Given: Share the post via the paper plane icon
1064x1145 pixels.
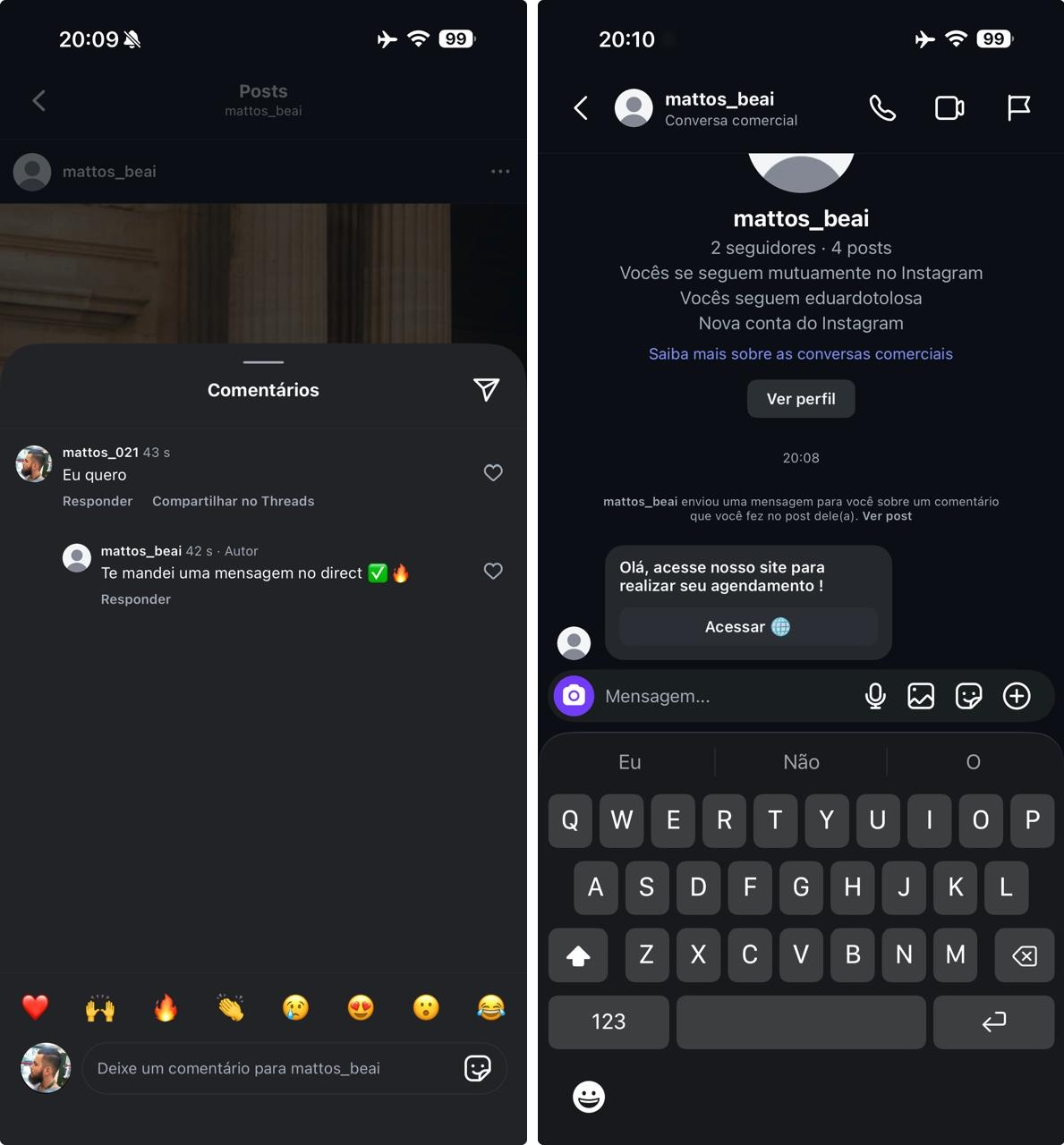Looking at the screenshot, I should click(486, 389).
